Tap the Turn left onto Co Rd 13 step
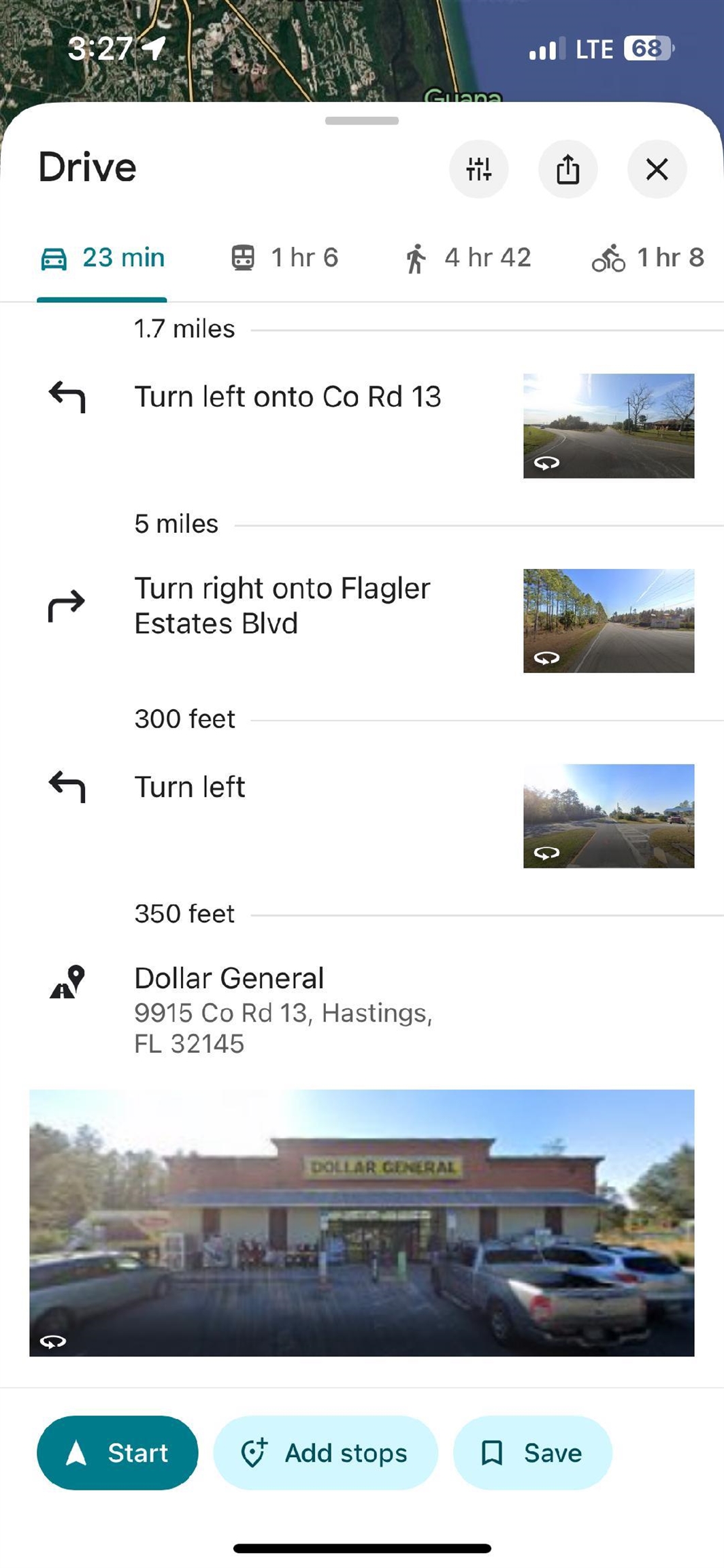724x1568 pixels. pos(287,397)
